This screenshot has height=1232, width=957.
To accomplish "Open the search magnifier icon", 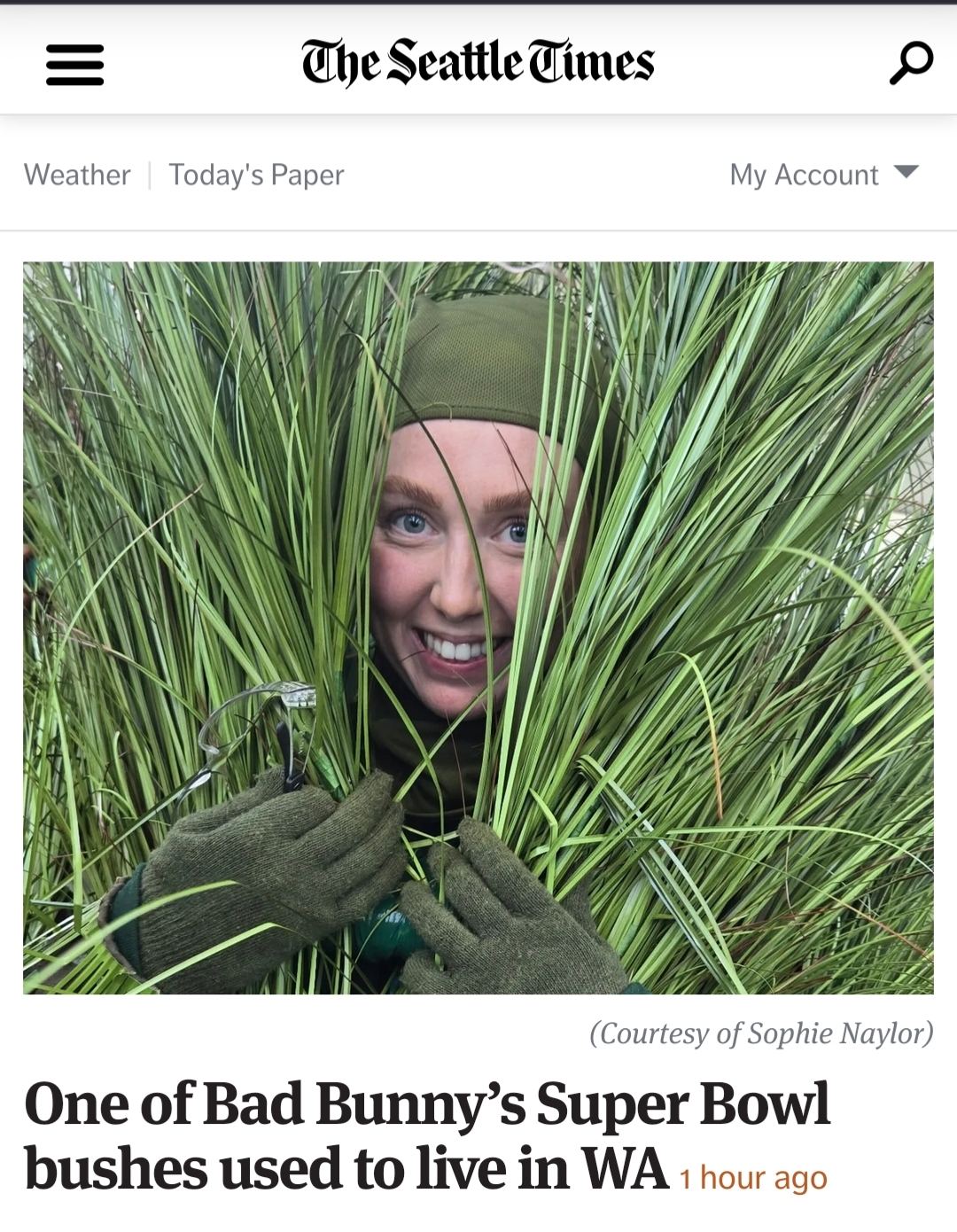I will 911,63.
